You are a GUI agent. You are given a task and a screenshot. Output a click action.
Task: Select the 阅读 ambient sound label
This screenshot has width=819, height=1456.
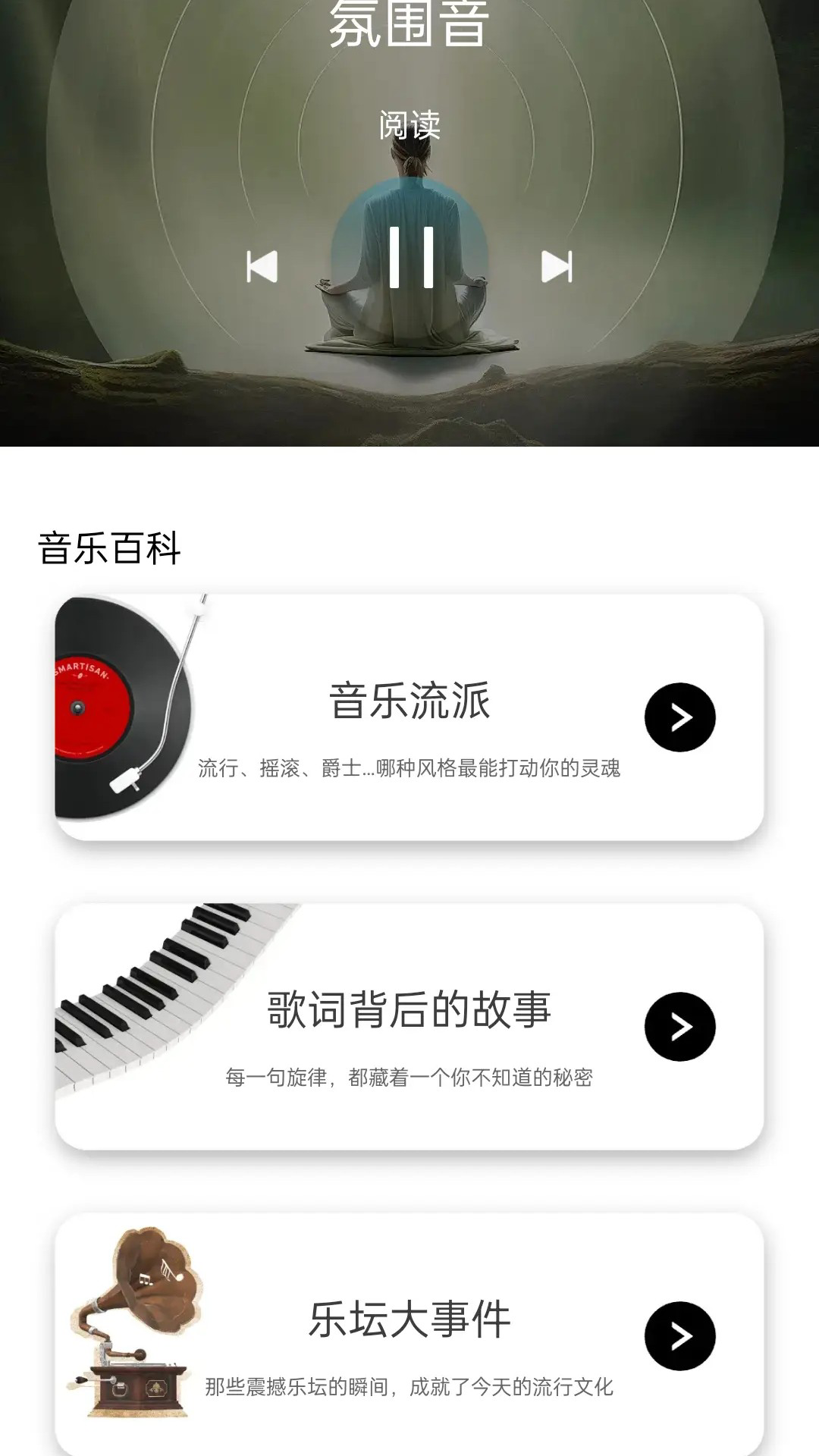[x=409, y=127]
